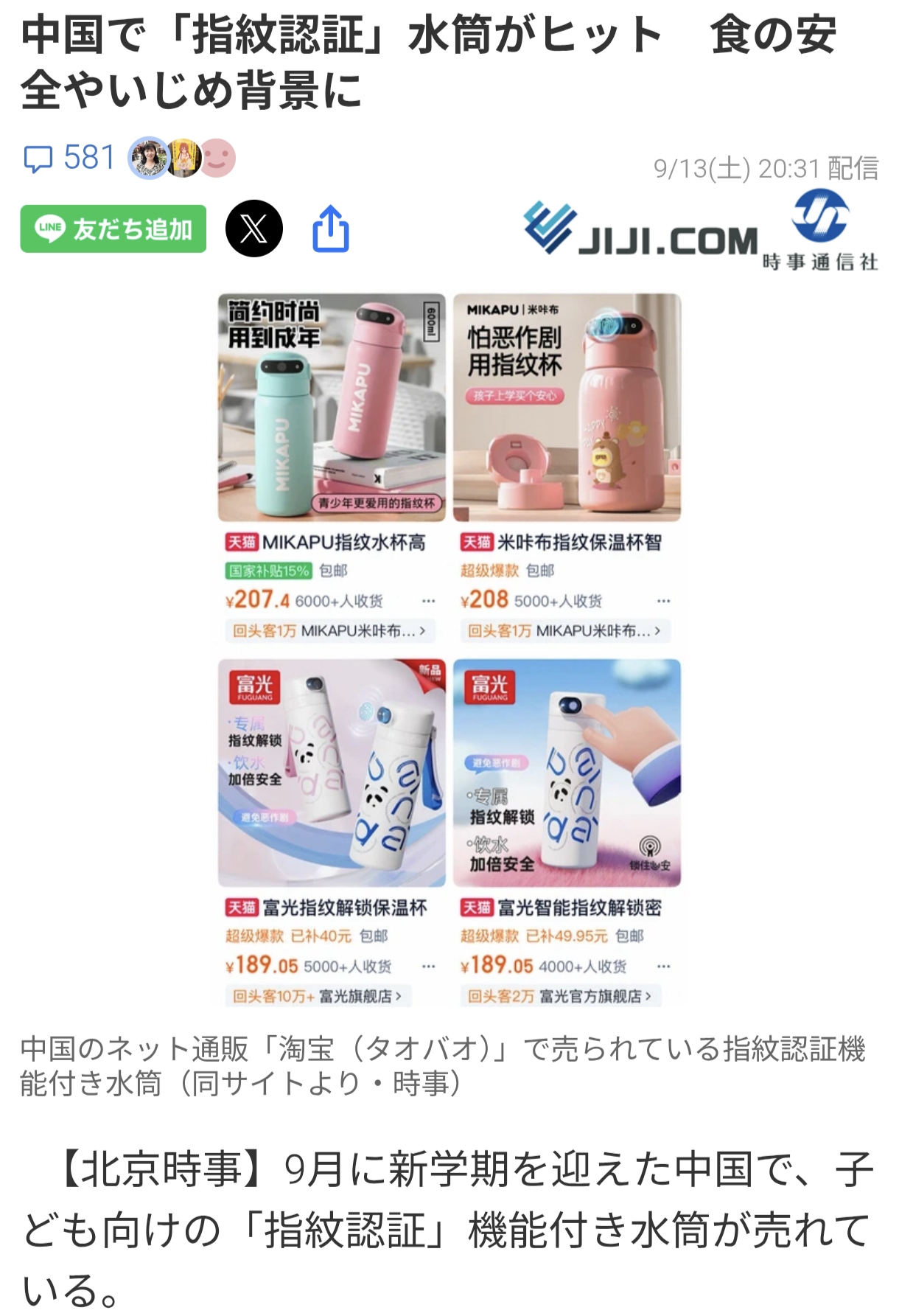This screenshot has width=899, height=1316.
Task: Open the share sheet icon
Action: pyautogui.click(x=331, y=229)
